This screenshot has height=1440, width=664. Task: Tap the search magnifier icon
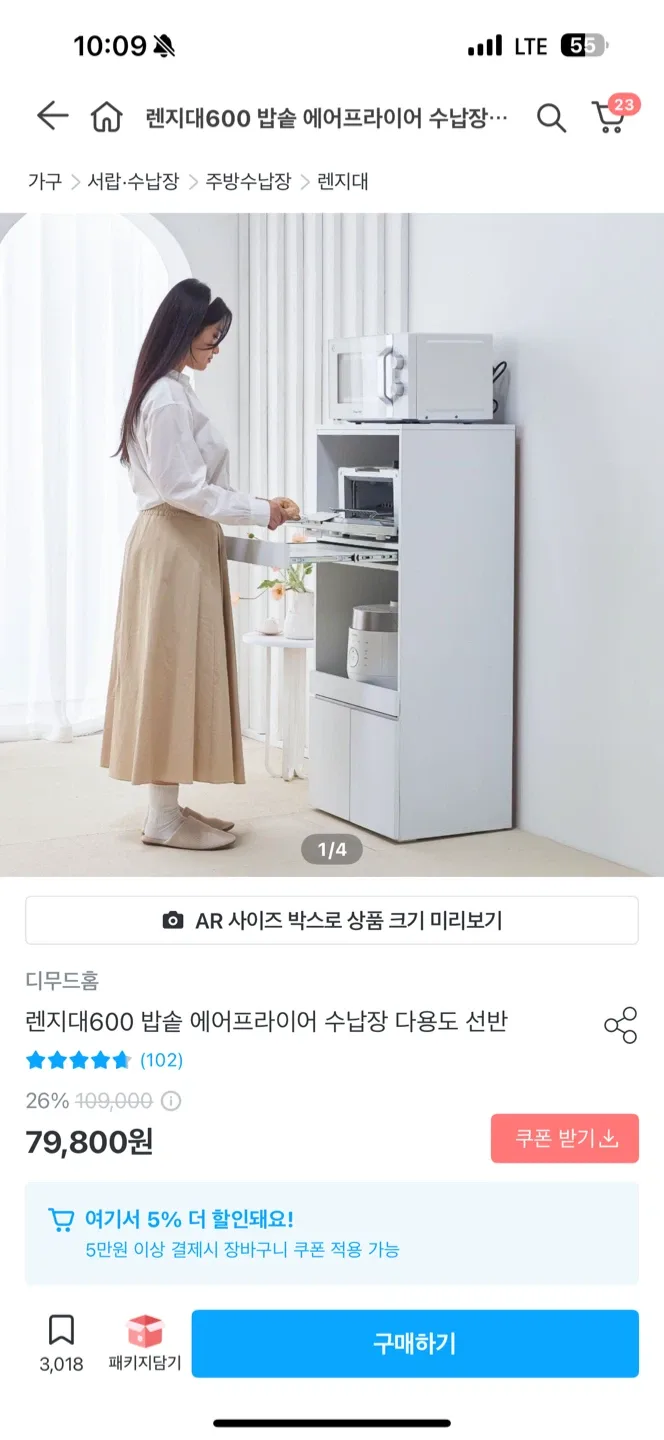pyautogui.click(x=551, y=117)
